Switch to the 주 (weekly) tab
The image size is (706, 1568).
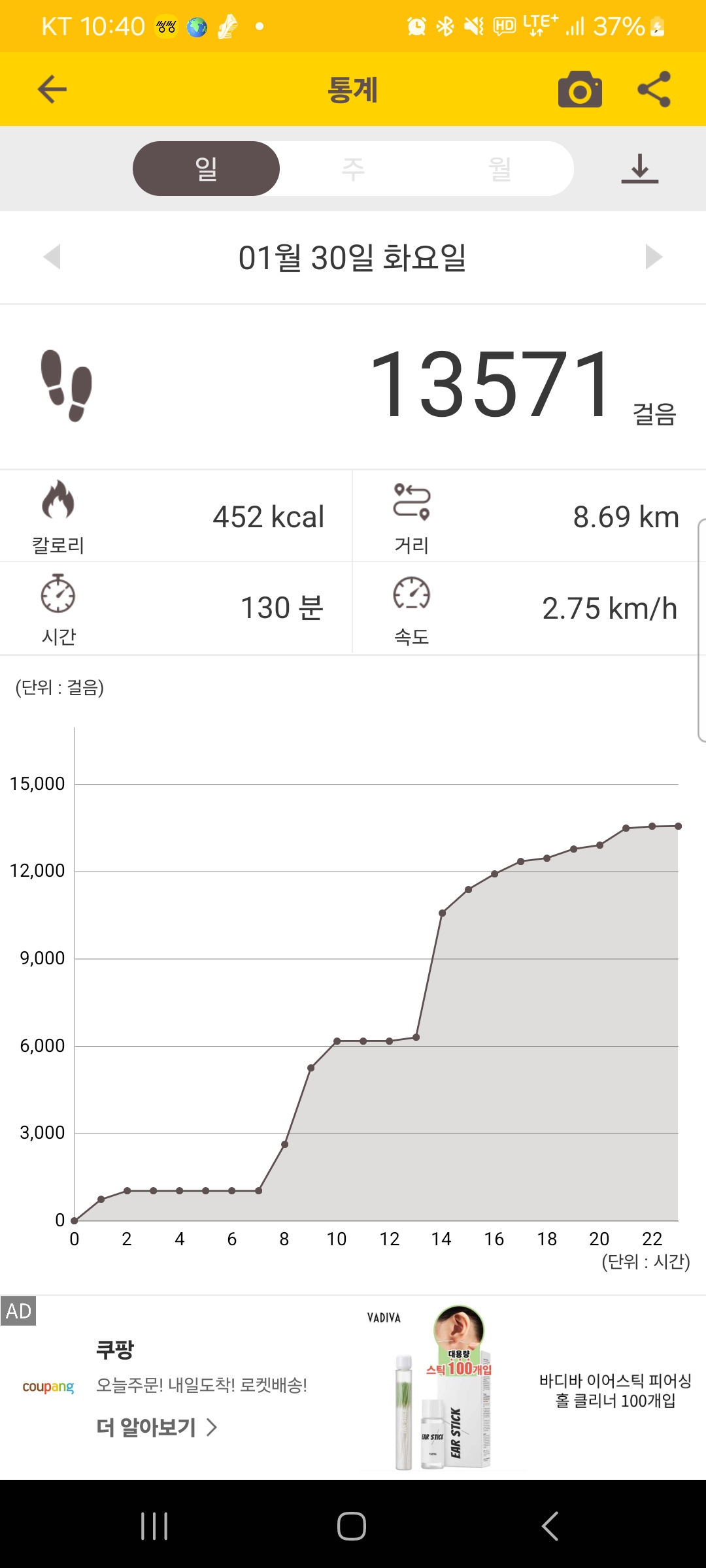353,169
